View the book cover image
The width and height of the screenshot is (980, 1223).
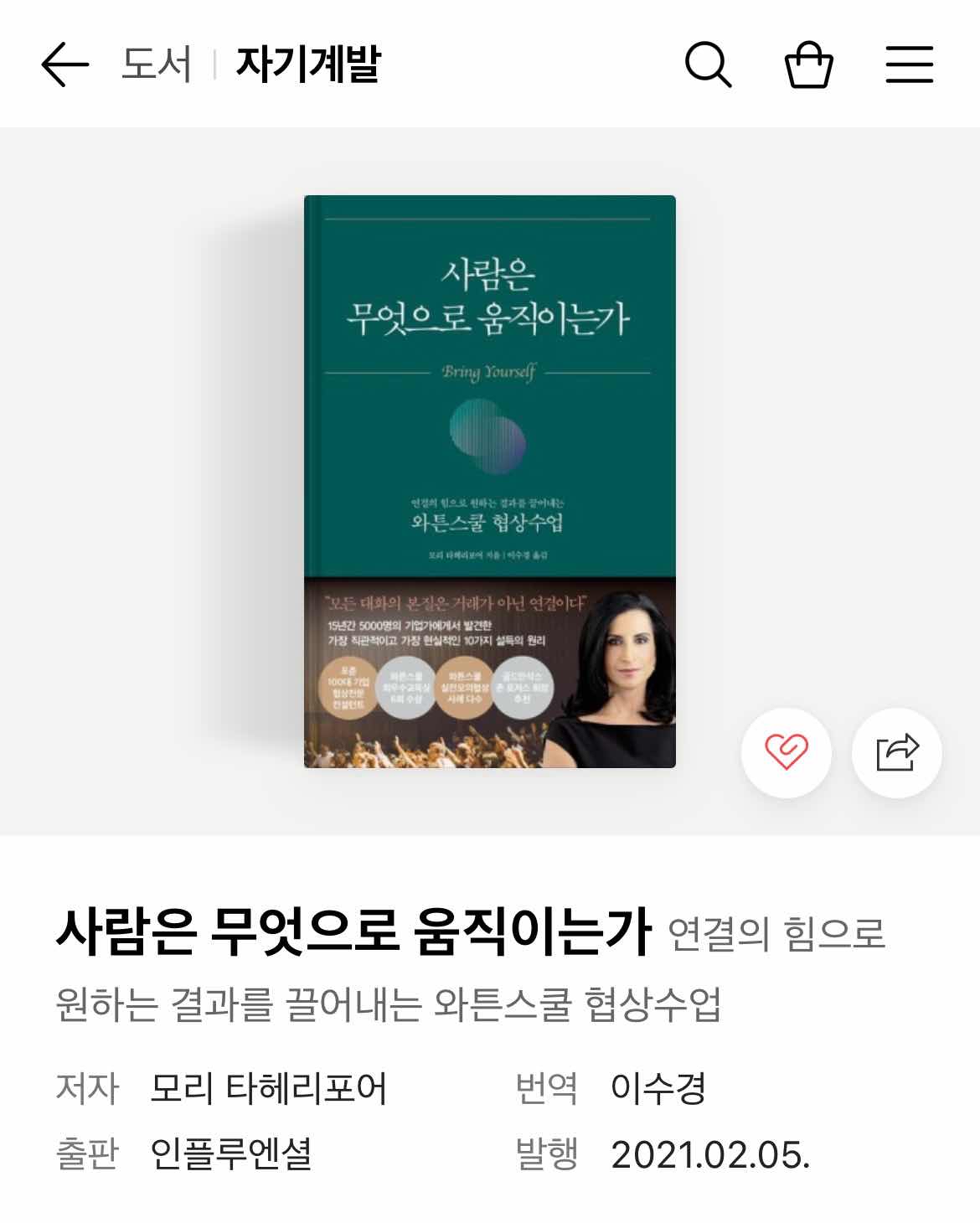pyautogui.click(x=489, y=482)
